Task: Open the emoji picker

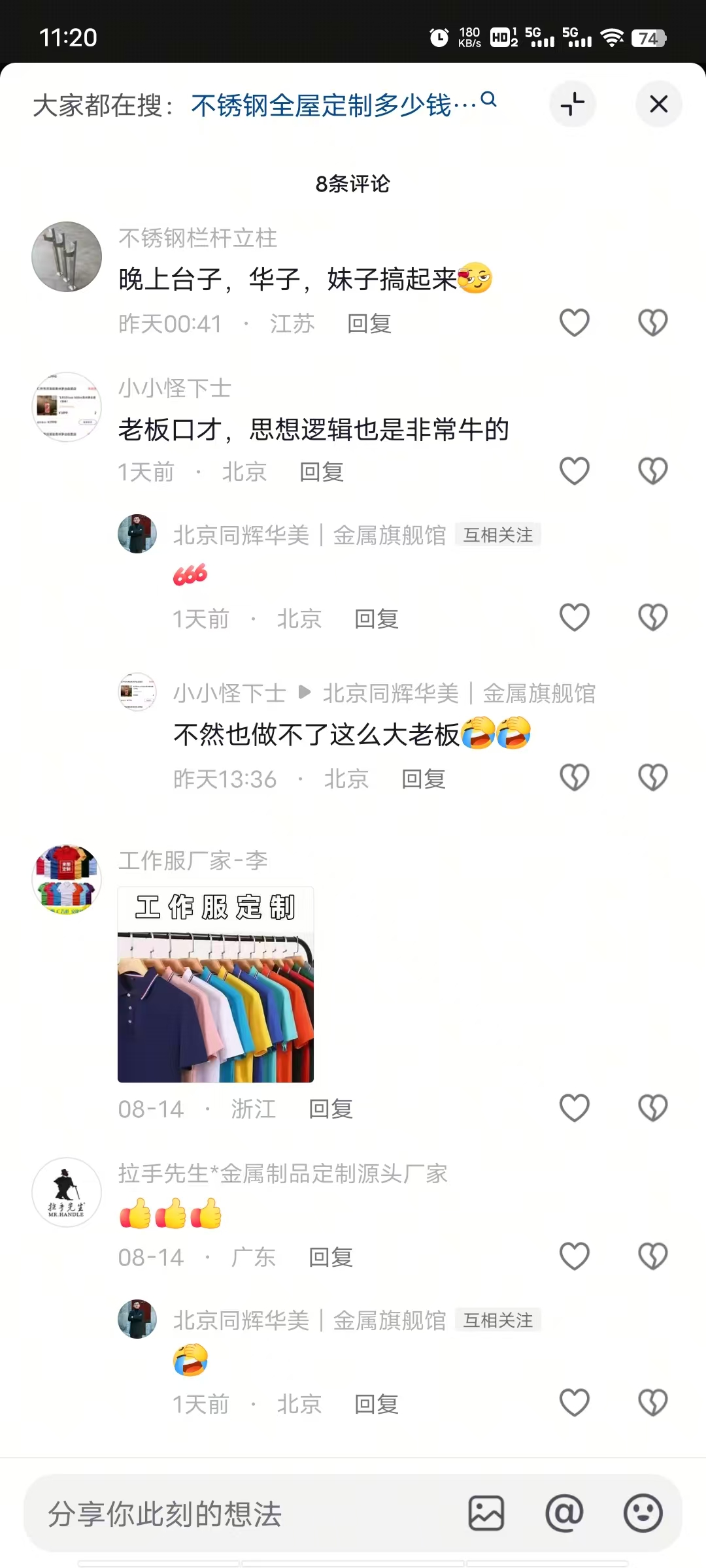Action: (x=643, y=1513)
